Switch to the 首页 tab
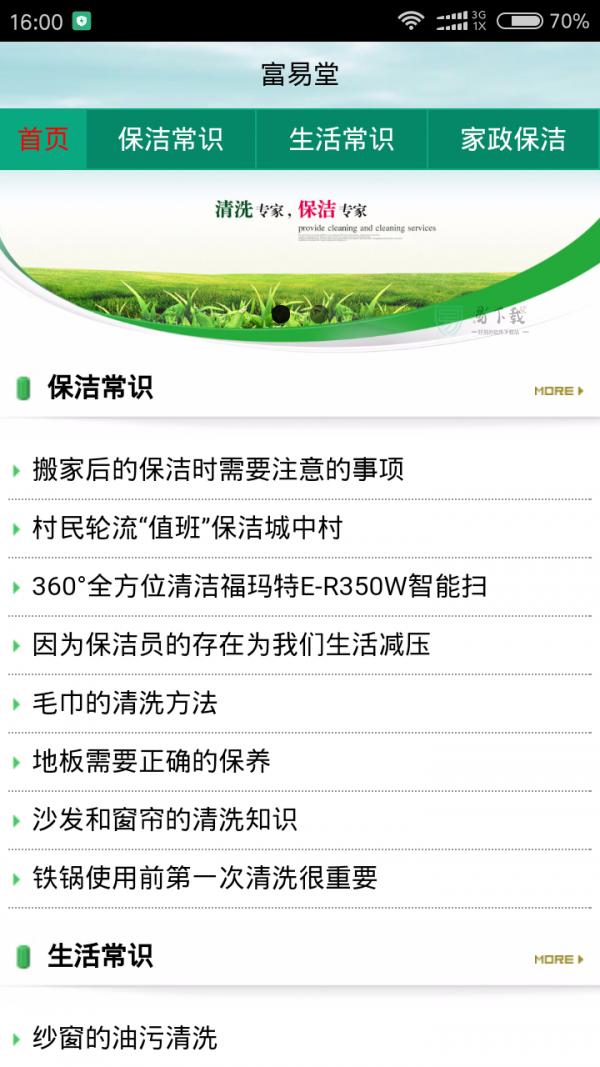This screenshot has width=600, height=1067. coord(43,139)
